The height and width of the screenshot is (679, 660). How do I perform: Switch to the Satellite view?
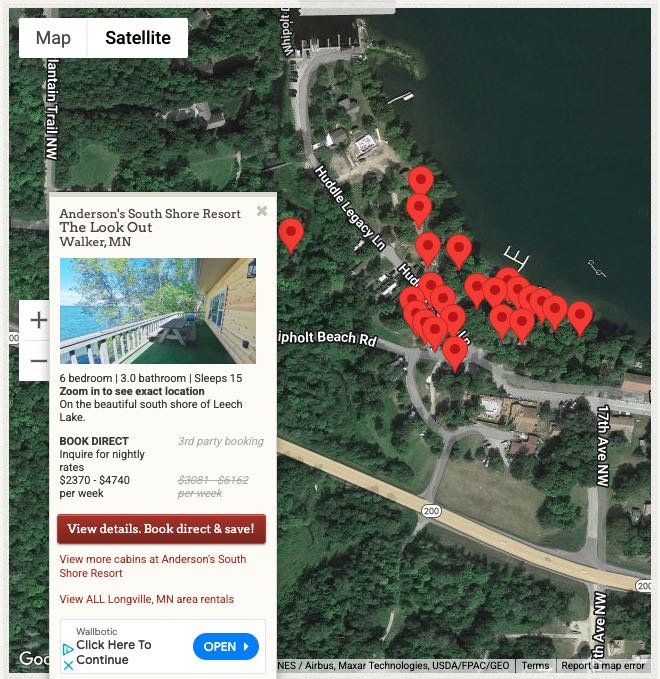[138, 39]
